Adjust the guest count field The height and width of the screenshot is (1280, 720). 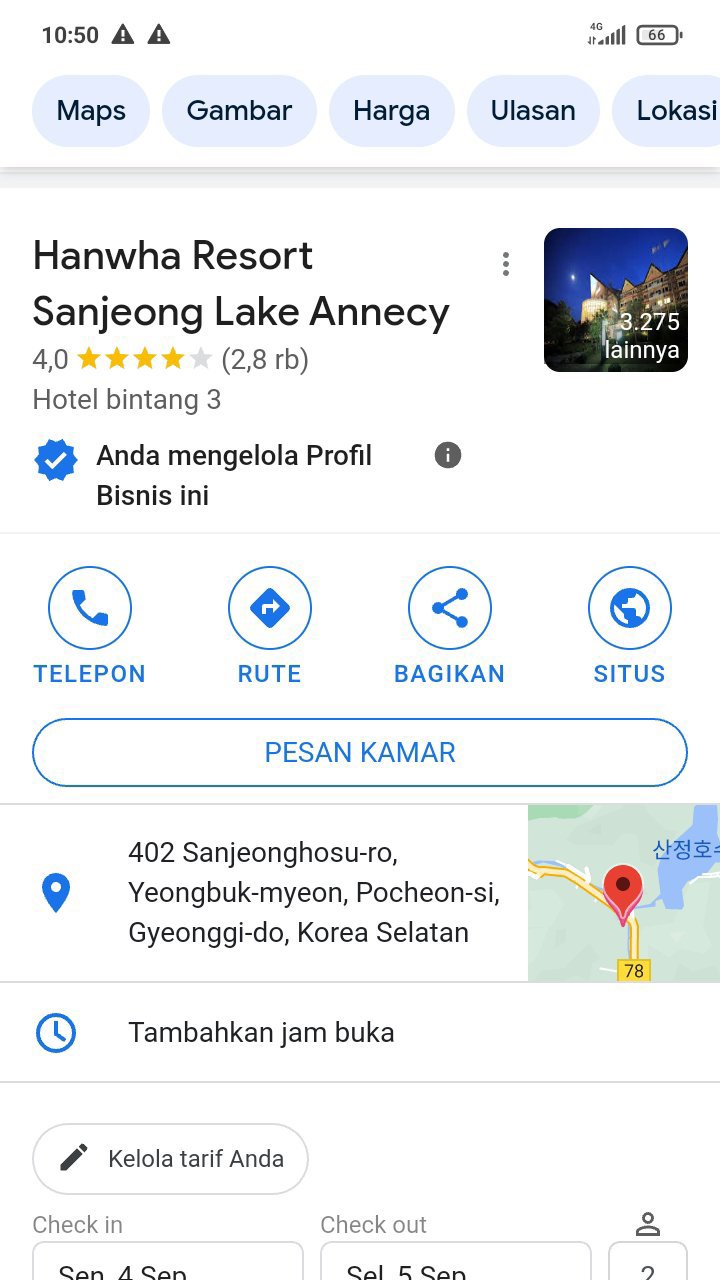tap(648, 1263)
